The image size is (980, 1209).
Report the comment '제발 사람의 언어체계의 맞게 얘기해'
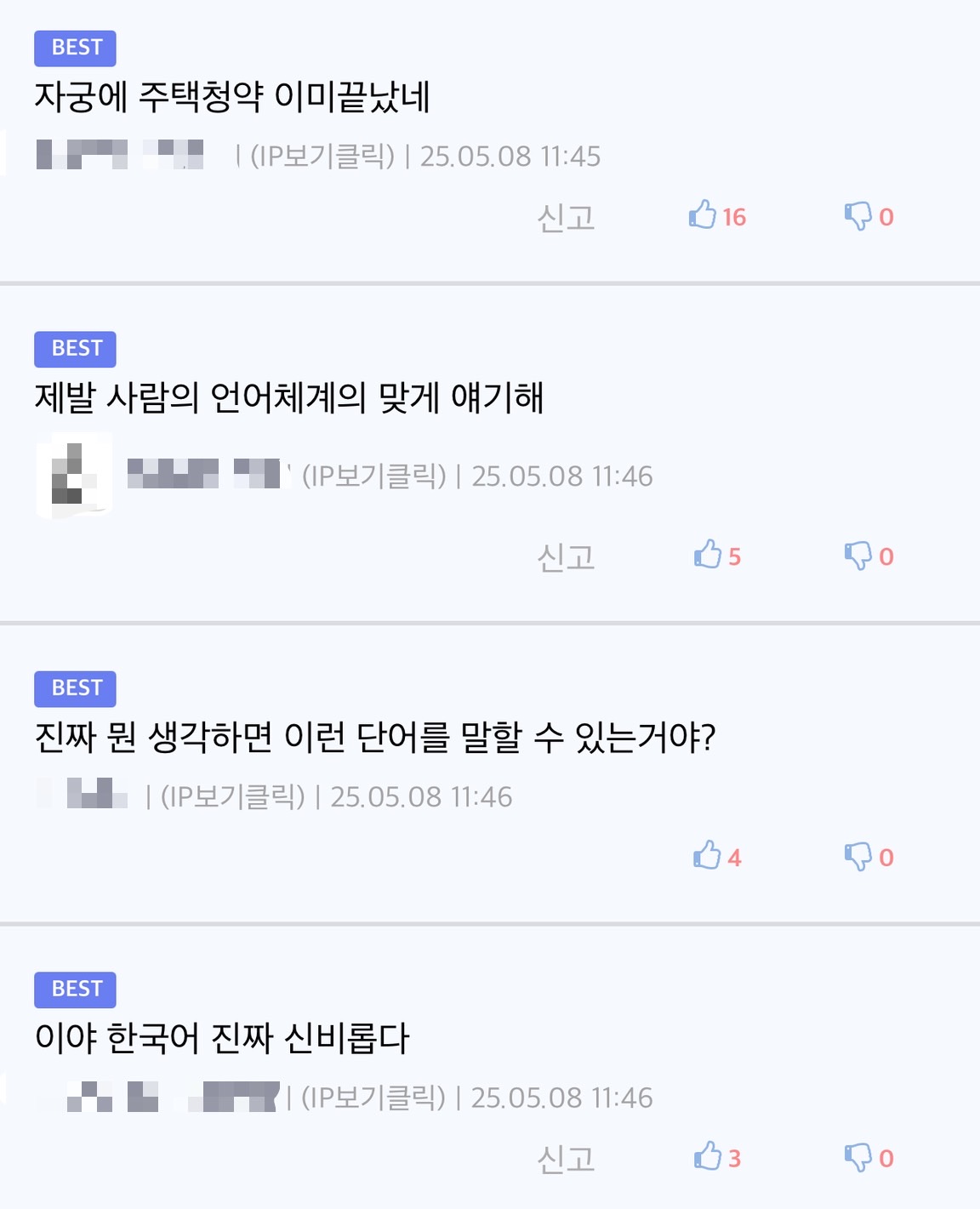click(x=566, y=557)
